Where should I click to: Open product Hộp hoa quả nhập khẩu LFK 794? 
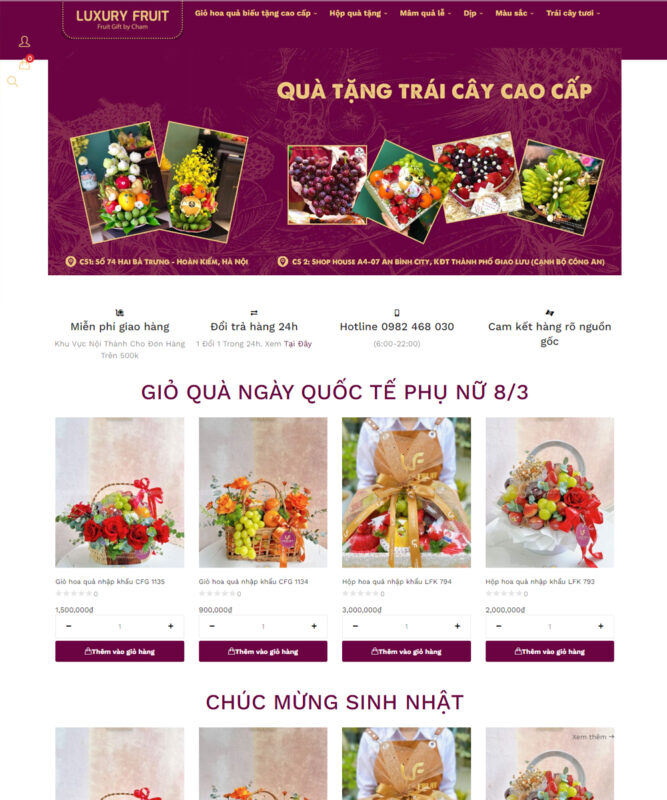[397, 581]
